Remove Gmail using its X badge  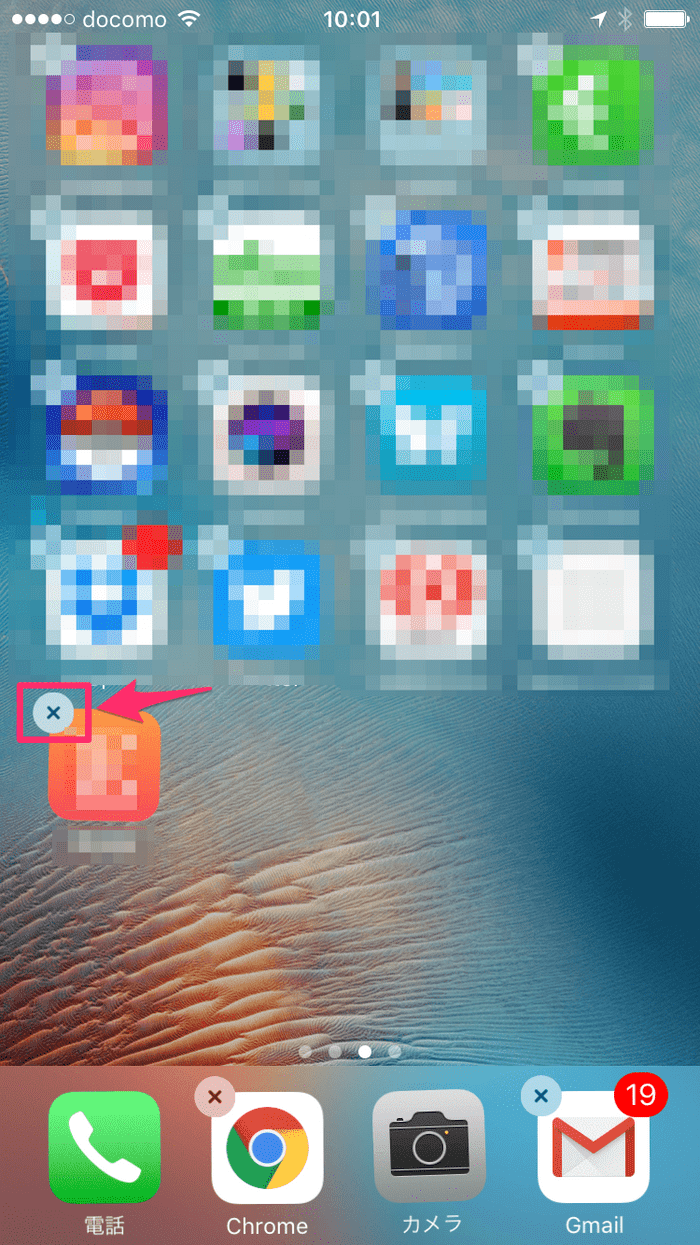click(541, 1096)
